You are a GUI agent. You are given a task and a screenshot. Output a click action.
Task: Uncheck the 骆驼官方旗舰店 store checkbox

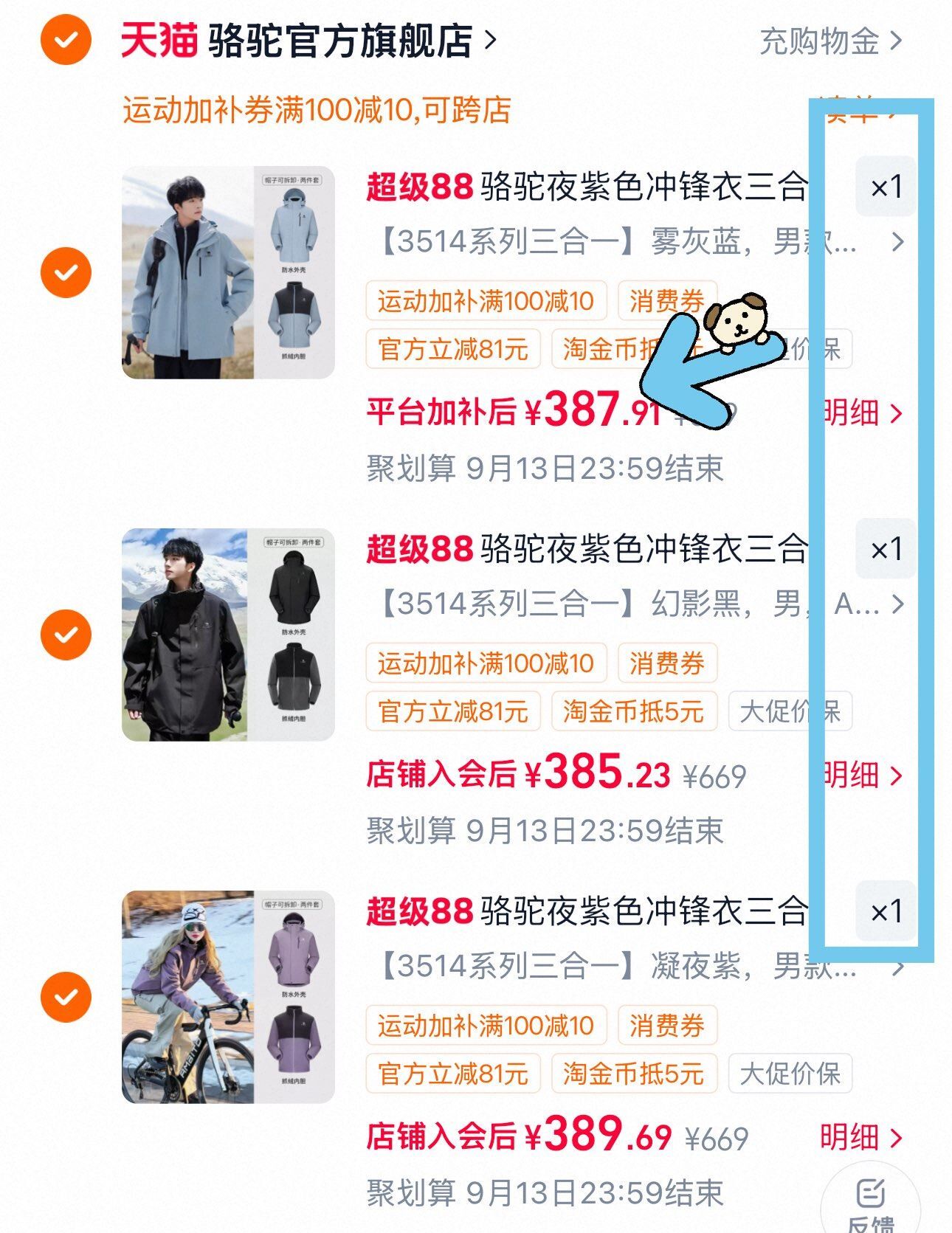[x=66, y=40]
